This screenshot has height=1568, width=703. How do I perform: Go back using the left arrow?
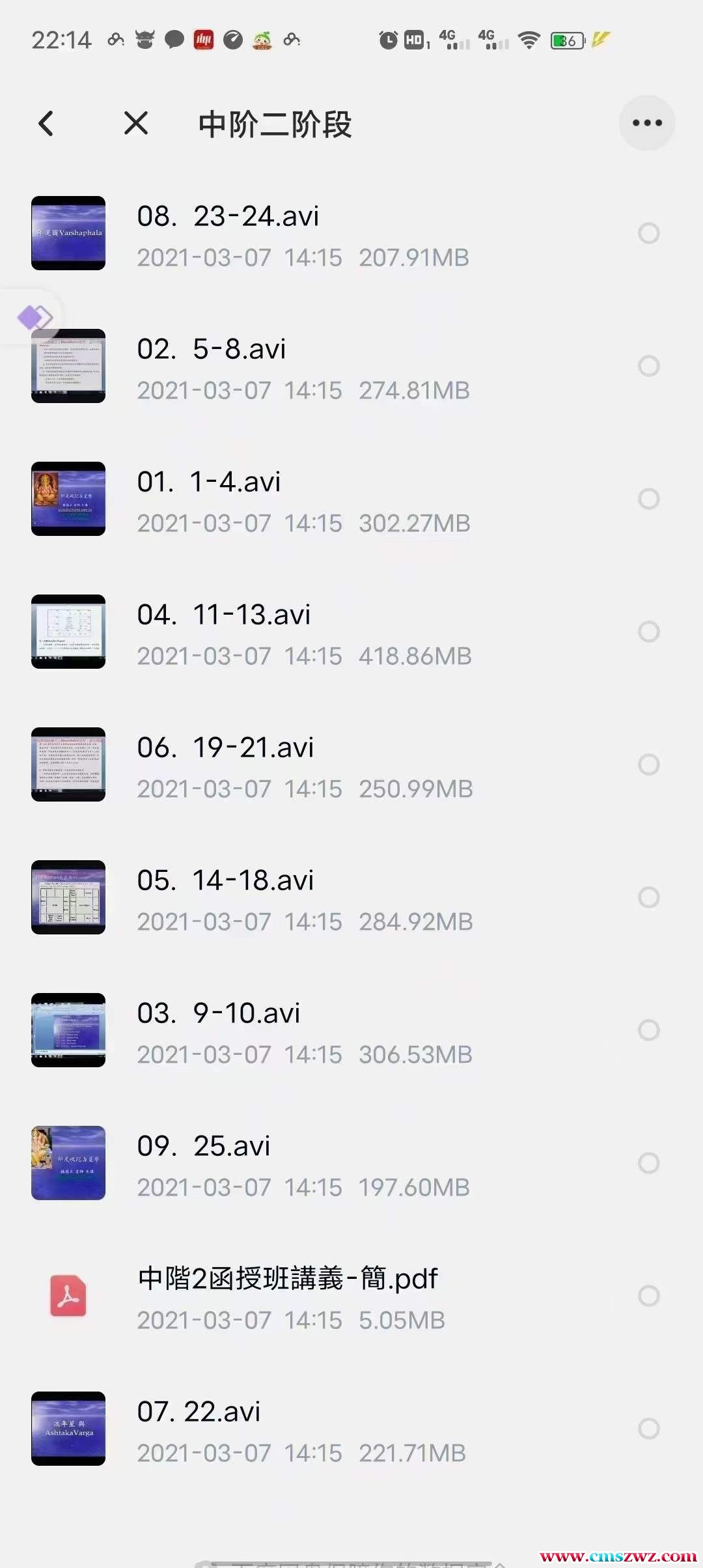[x=46, y=123]
